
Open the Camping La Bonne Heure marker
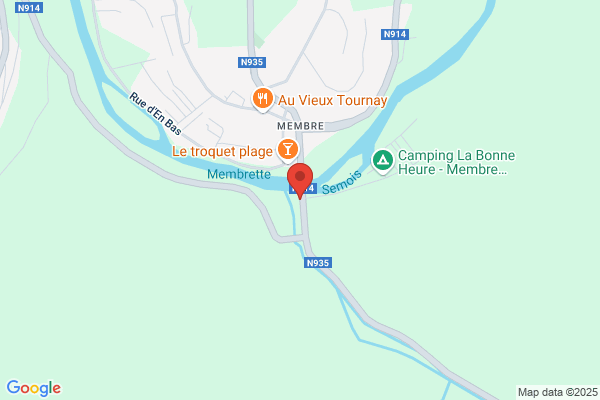(383, 161)
